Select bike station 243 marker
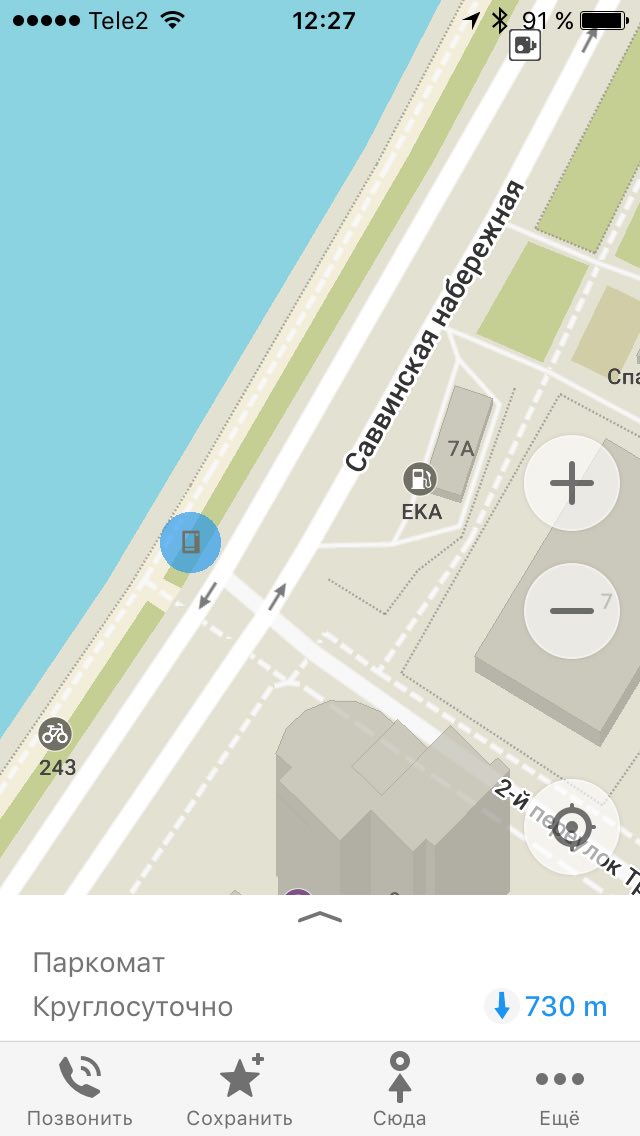 (55, 734)
